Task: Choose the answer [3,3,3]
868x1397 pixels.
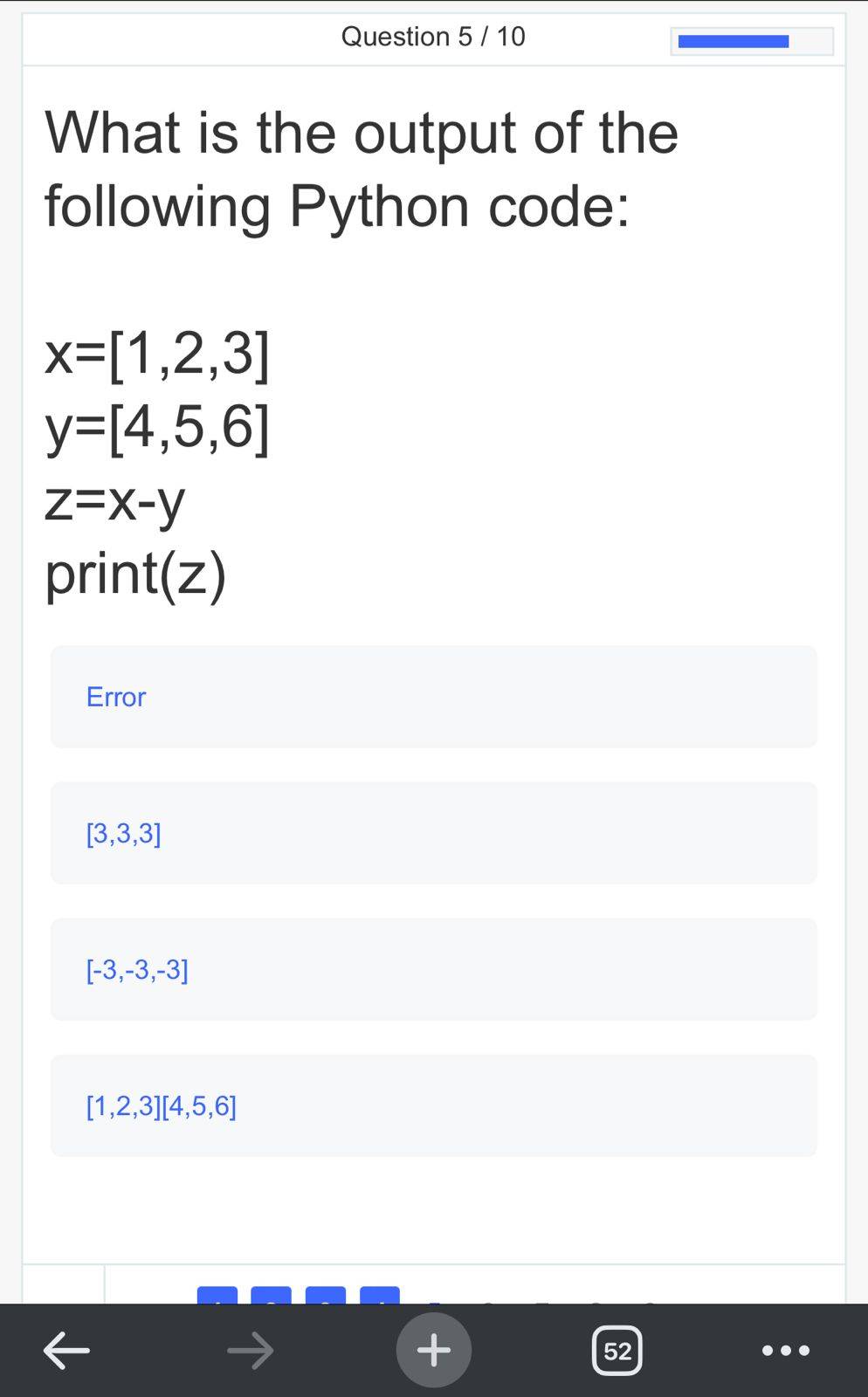Action: click(x=433, y=833)
